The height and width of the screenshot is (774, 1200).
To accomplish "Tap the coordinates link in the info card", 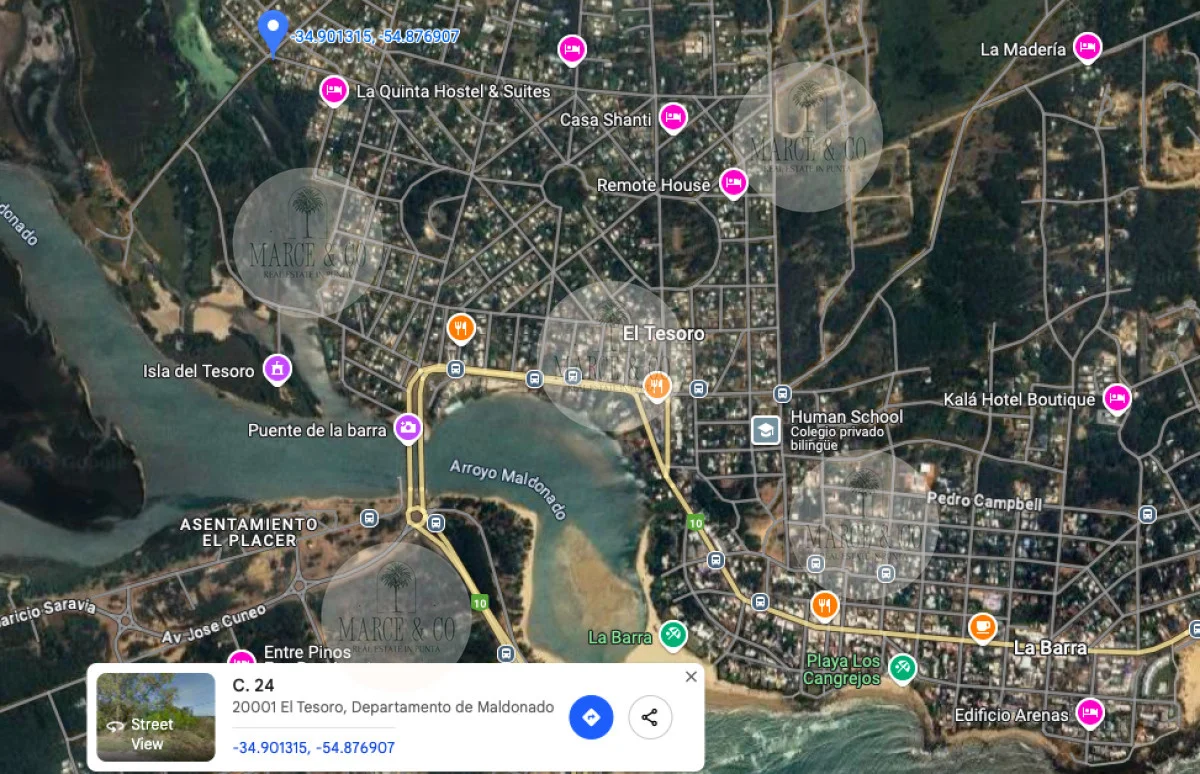I will point(313,748).
